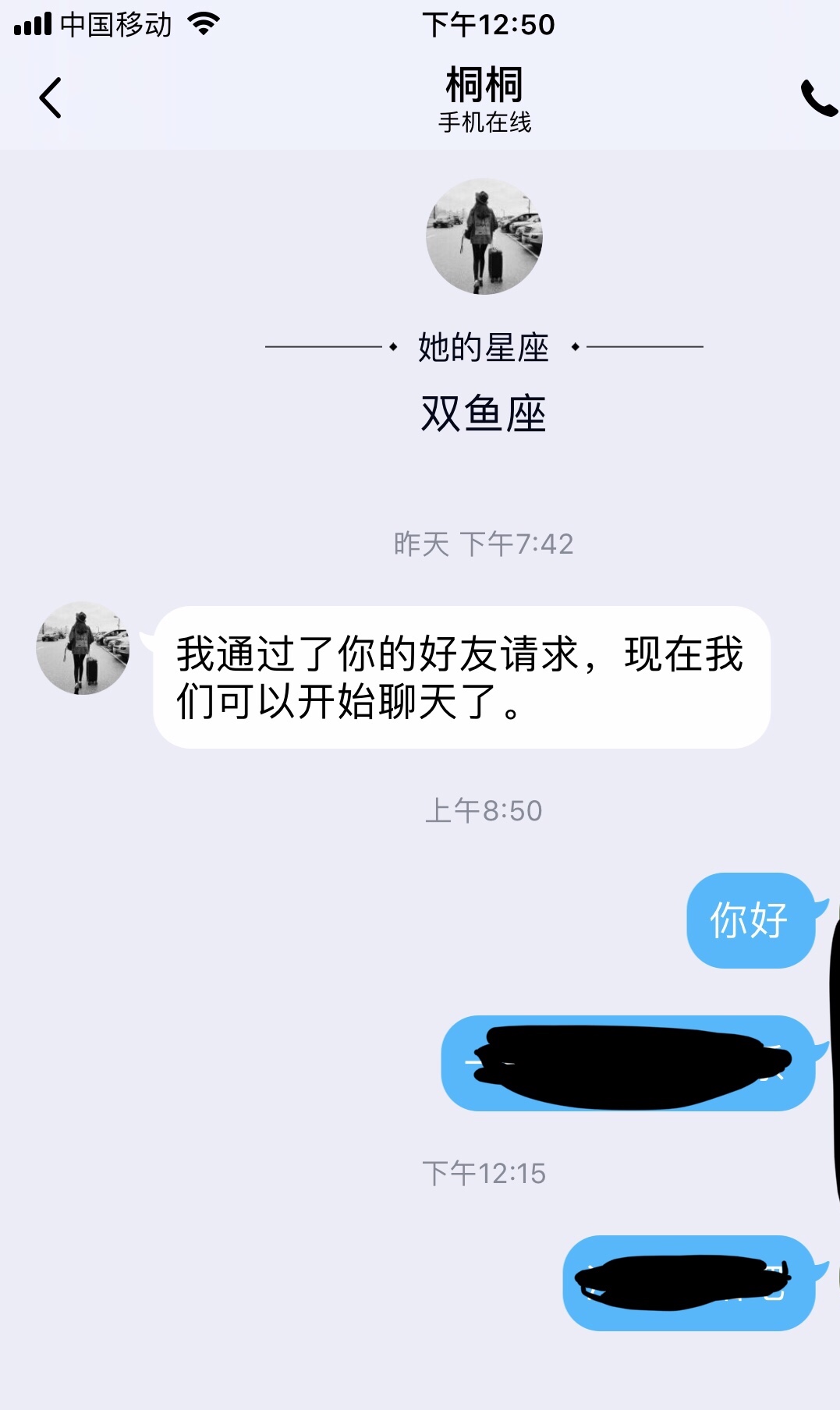Tap the 手机在线 online status indicator

[x=482, y=123]
